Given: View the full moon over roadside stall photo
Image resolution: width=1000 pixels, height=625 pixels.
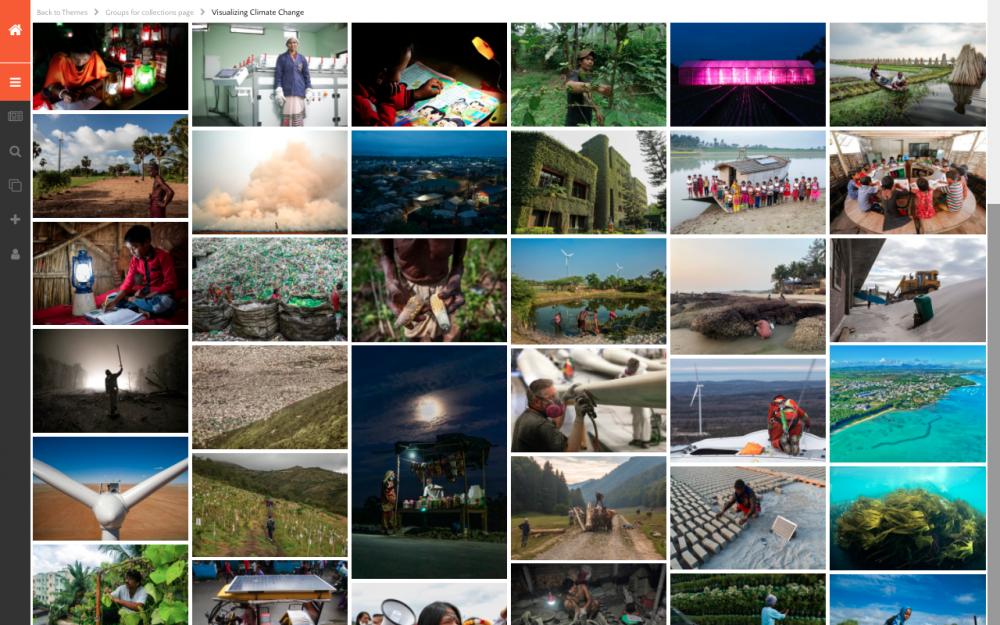Looking at the screenshot, I should 429,461.
